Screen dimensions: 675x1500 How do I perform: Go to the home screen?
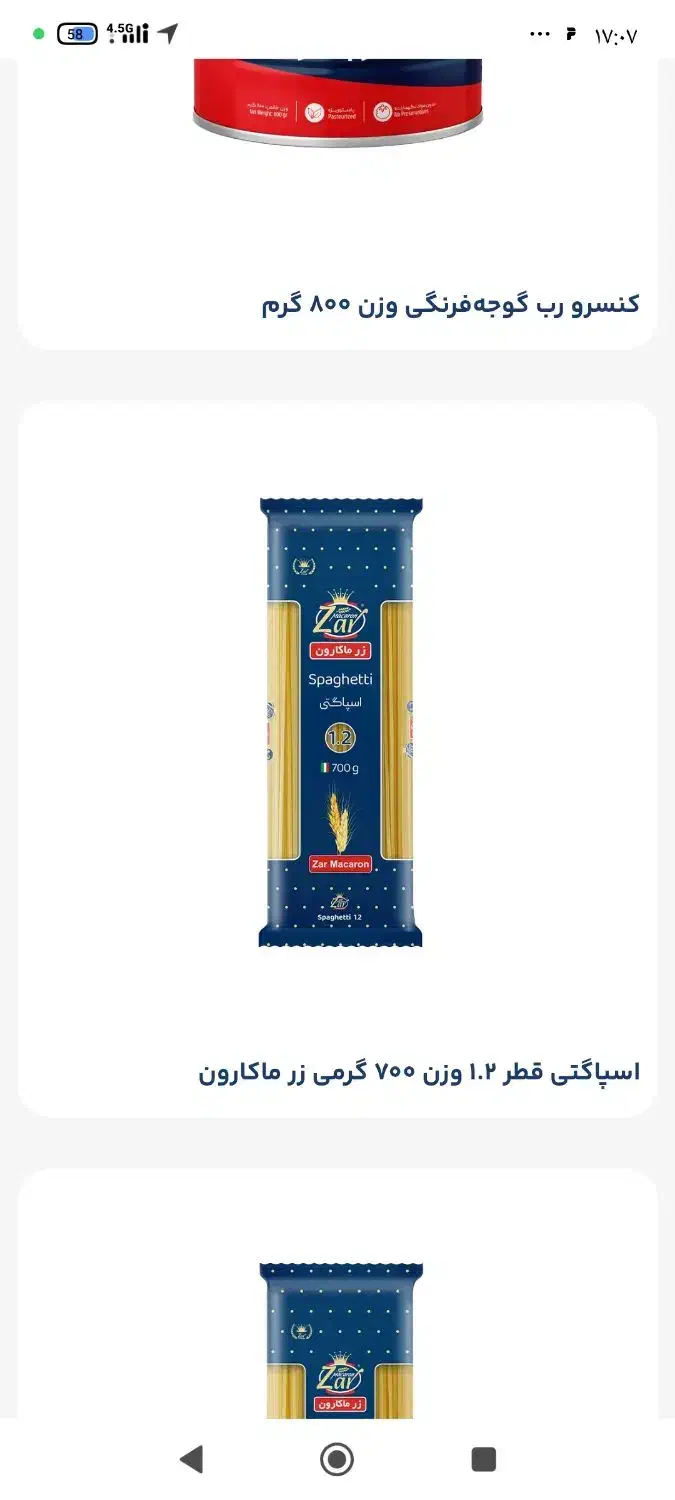(x=337, y=1459)
